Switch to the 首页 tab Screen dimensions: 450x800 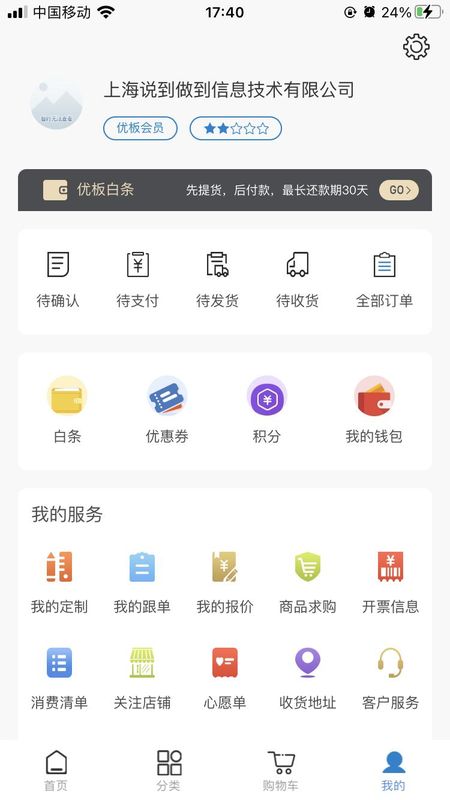tap(56, 770)
